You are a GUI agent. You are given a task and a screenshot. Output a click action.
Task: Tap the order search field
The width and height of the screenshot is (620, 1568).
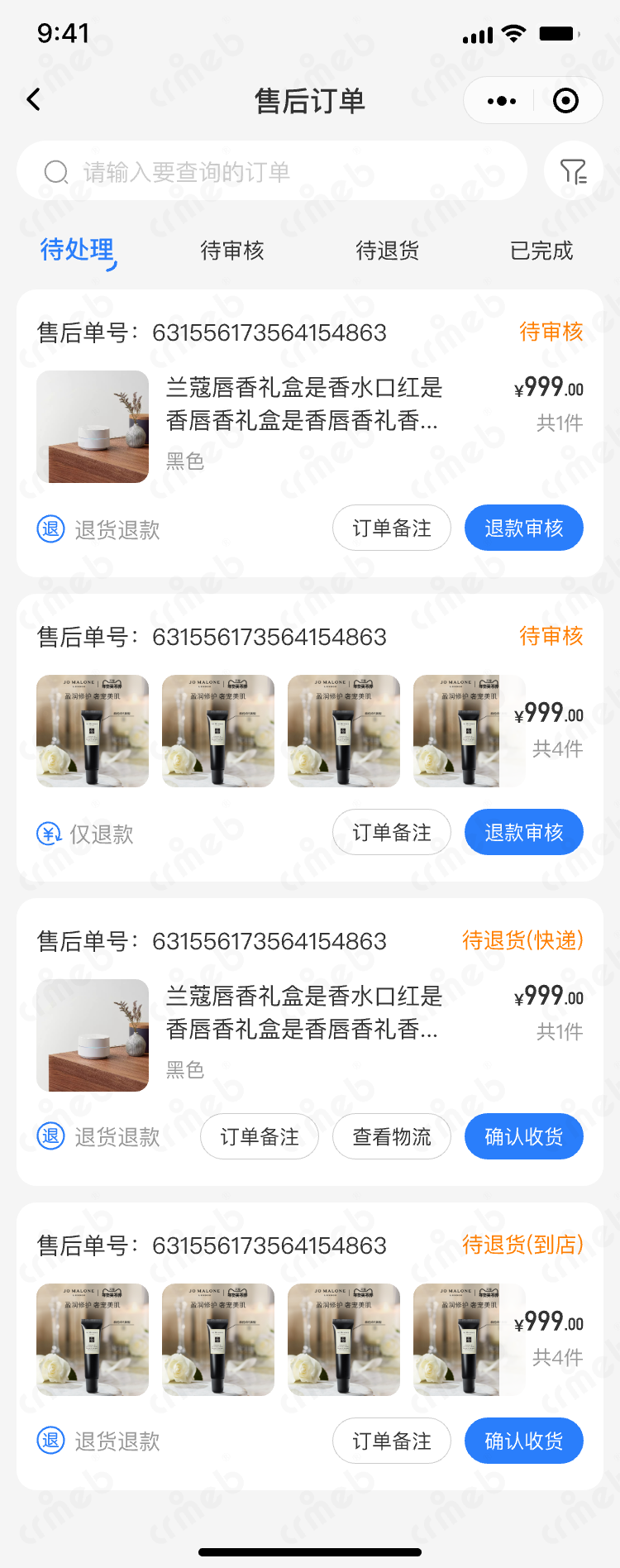273,172
